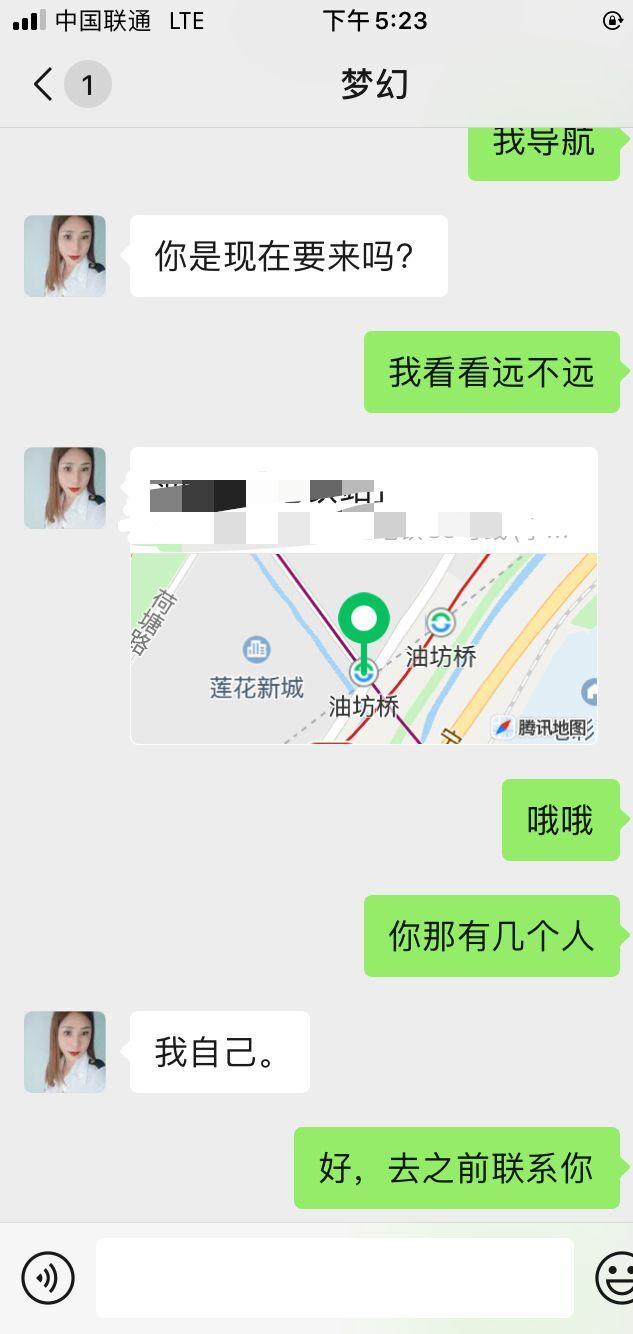This screenshot has width=633, height=1334.
Task: Go back to the chat list
Action: pyautogui.click(x=45, y=85)
